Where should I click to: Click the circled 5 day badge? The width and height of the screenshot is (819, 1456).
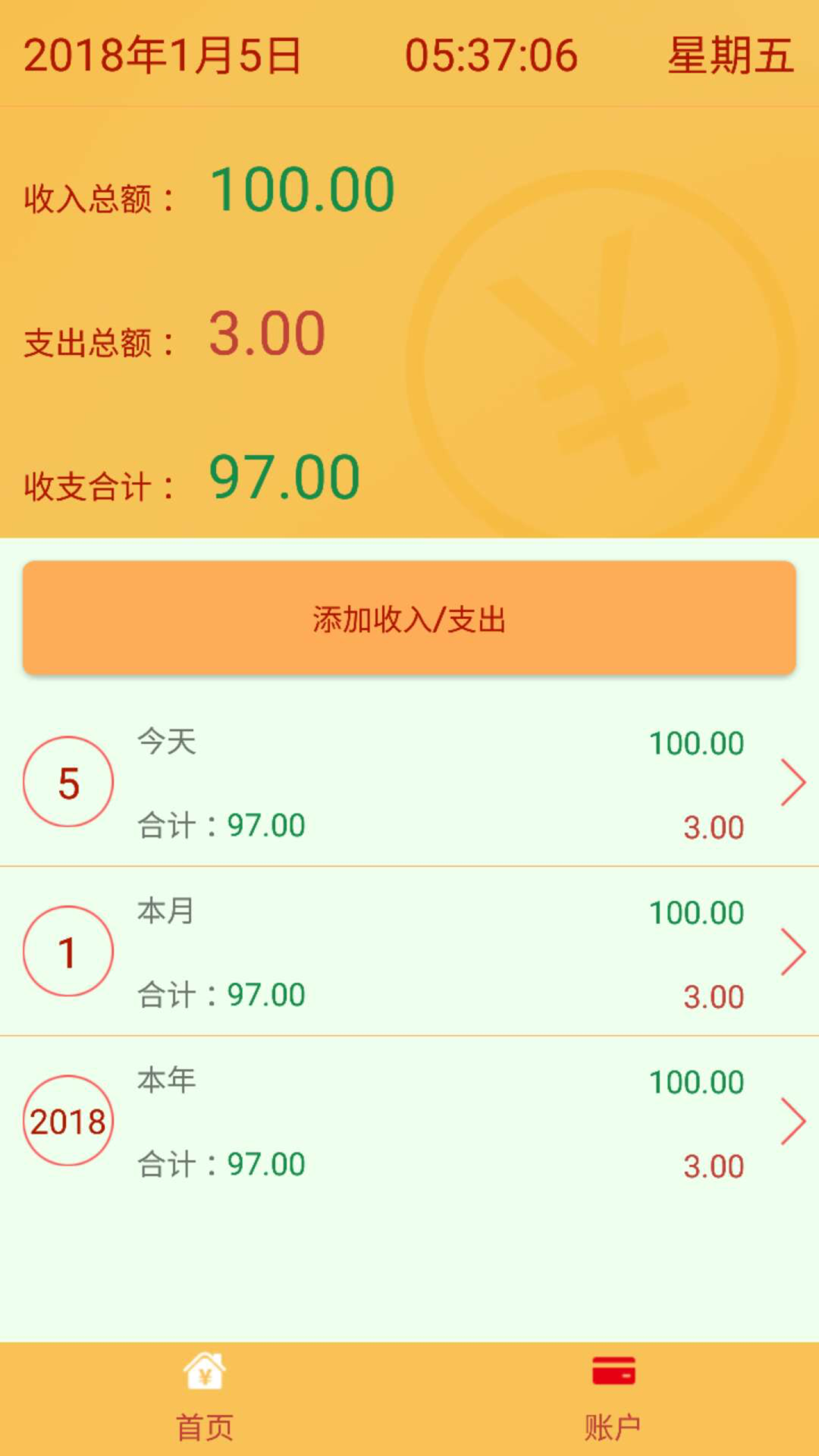coord(67,781)
